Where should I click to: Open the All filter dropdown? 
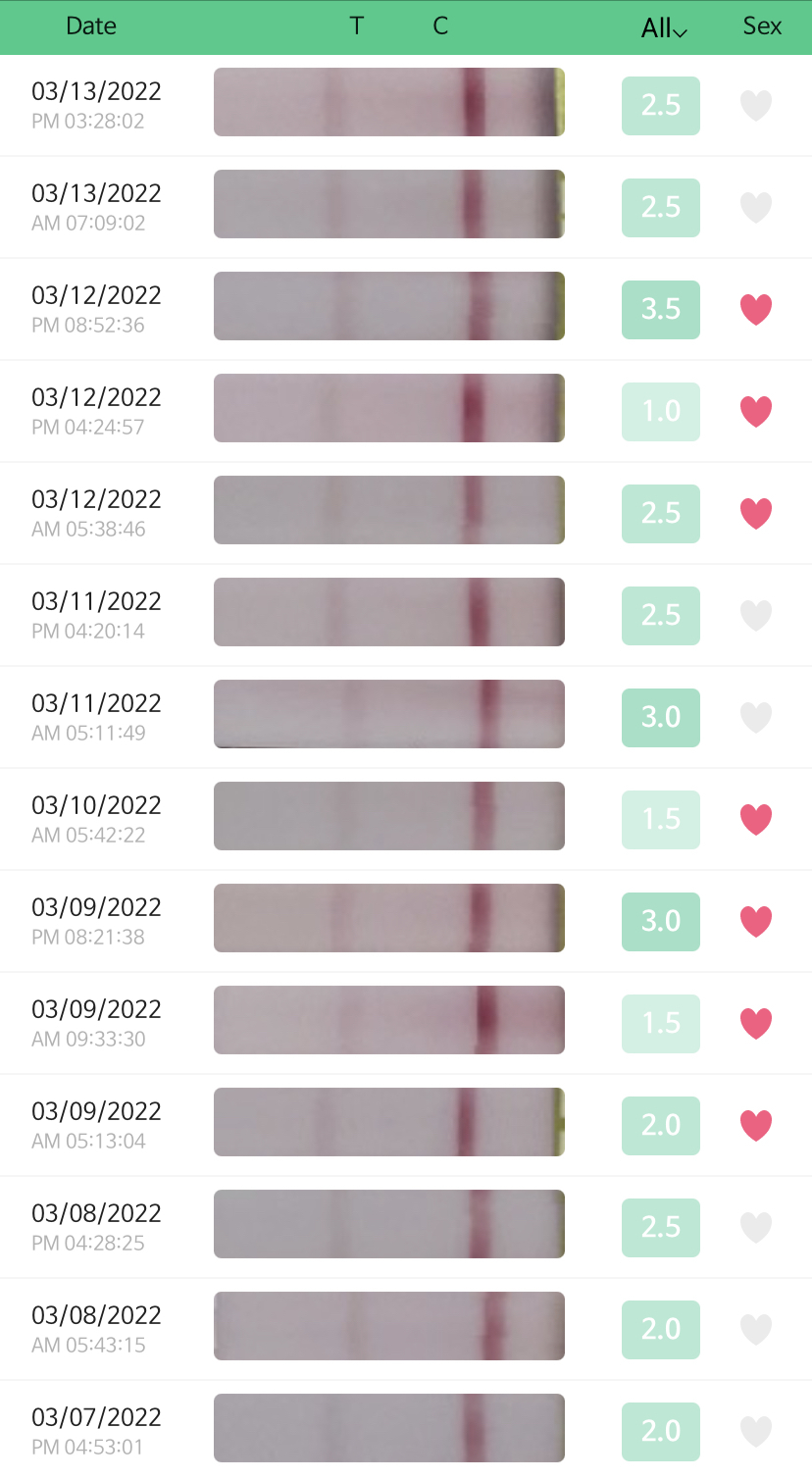coord(664,28)
